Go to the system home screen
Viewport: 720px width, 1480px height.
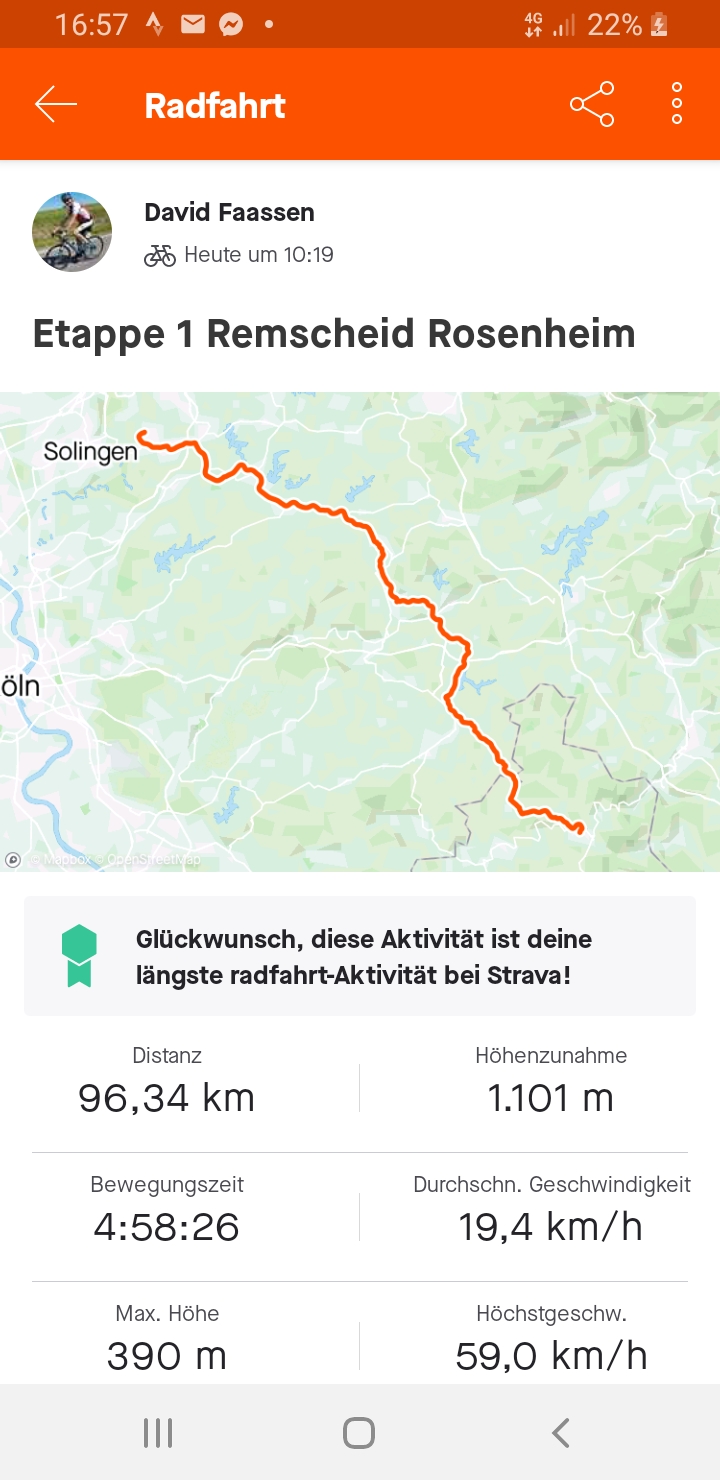click(359, 1433)
